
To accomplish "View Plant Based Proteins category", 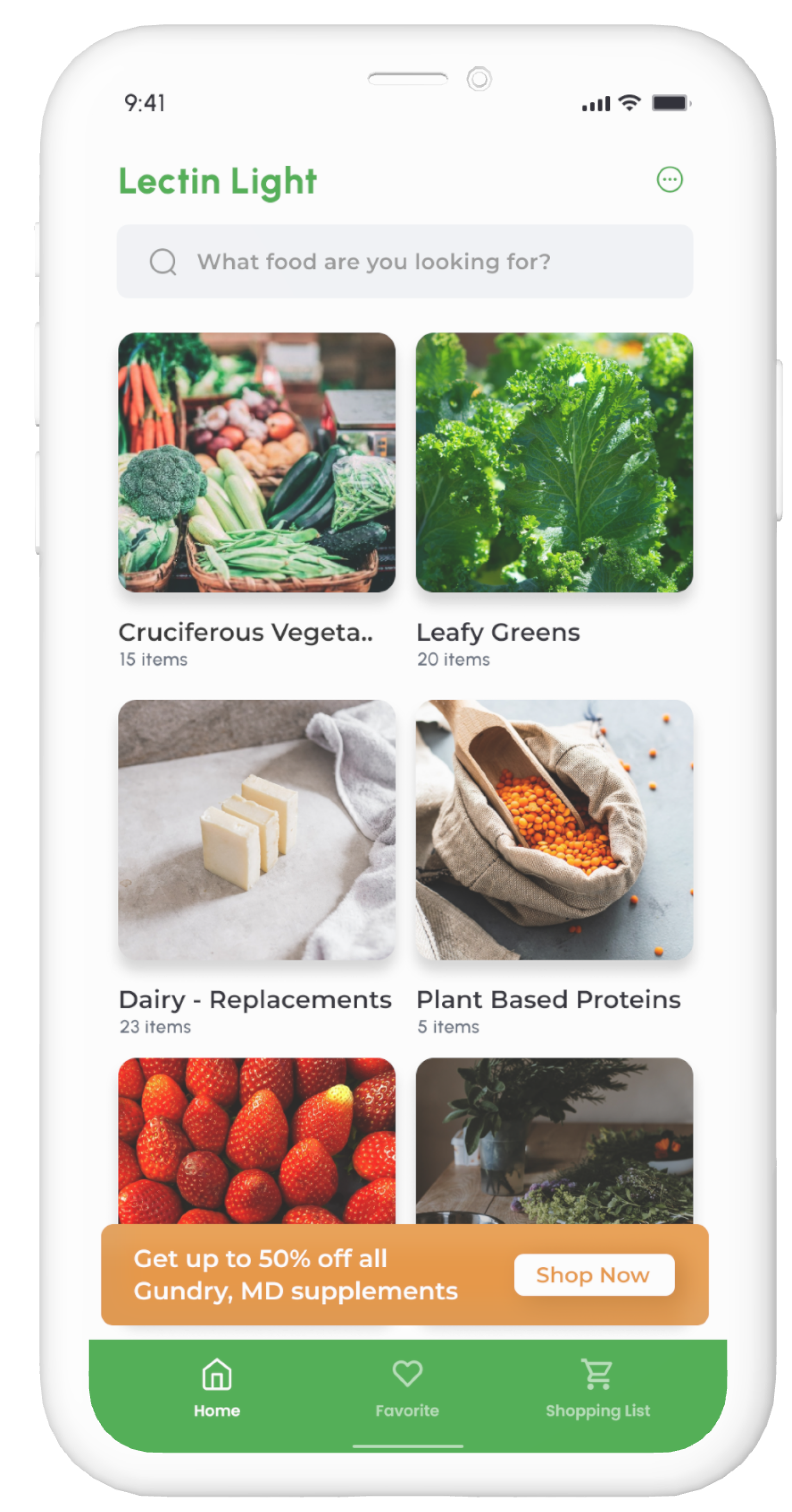I will (x=554, y=829).
